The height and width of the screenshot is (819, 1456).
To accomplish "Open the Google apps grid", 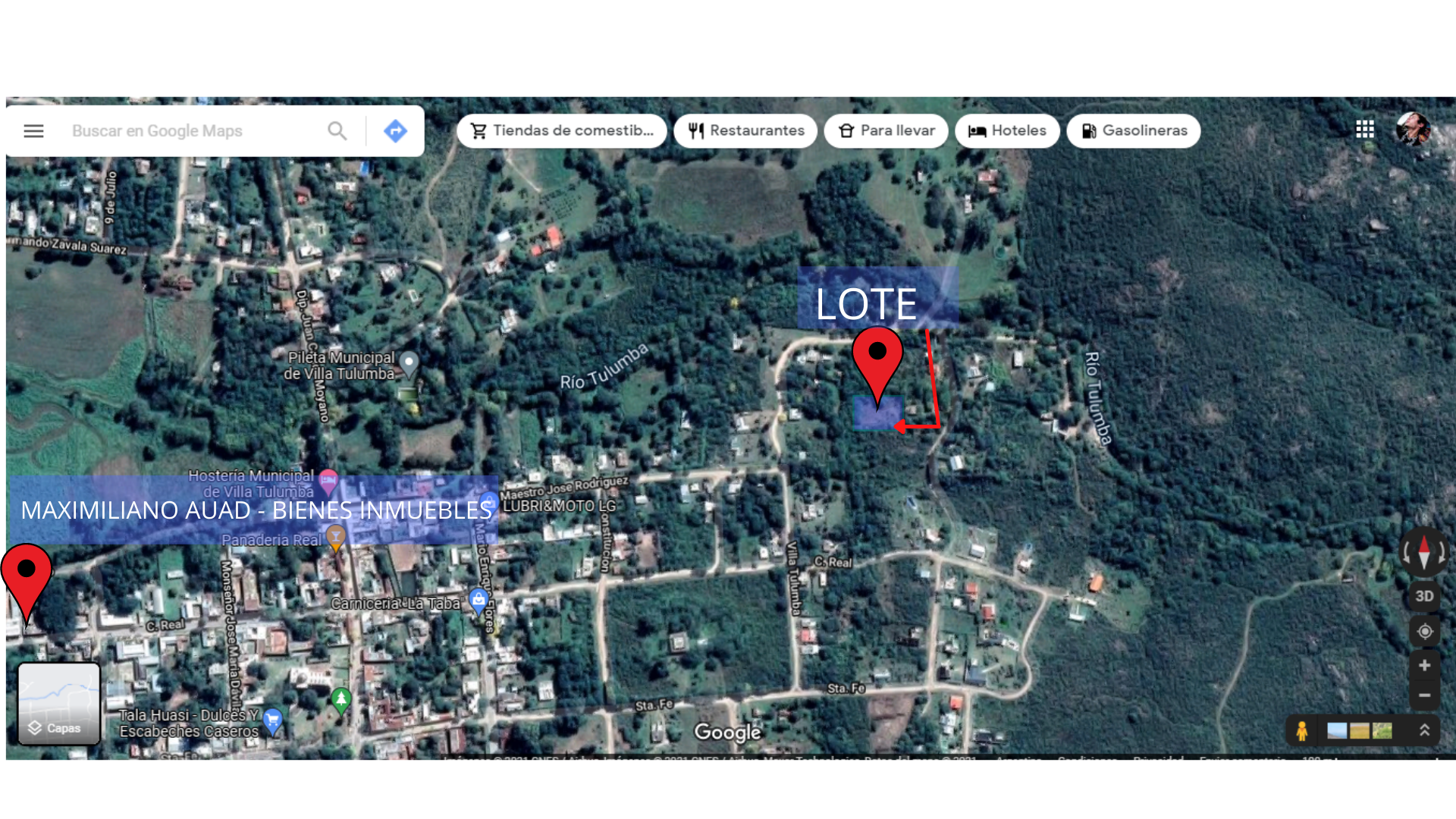I will tap(1365, 130).
